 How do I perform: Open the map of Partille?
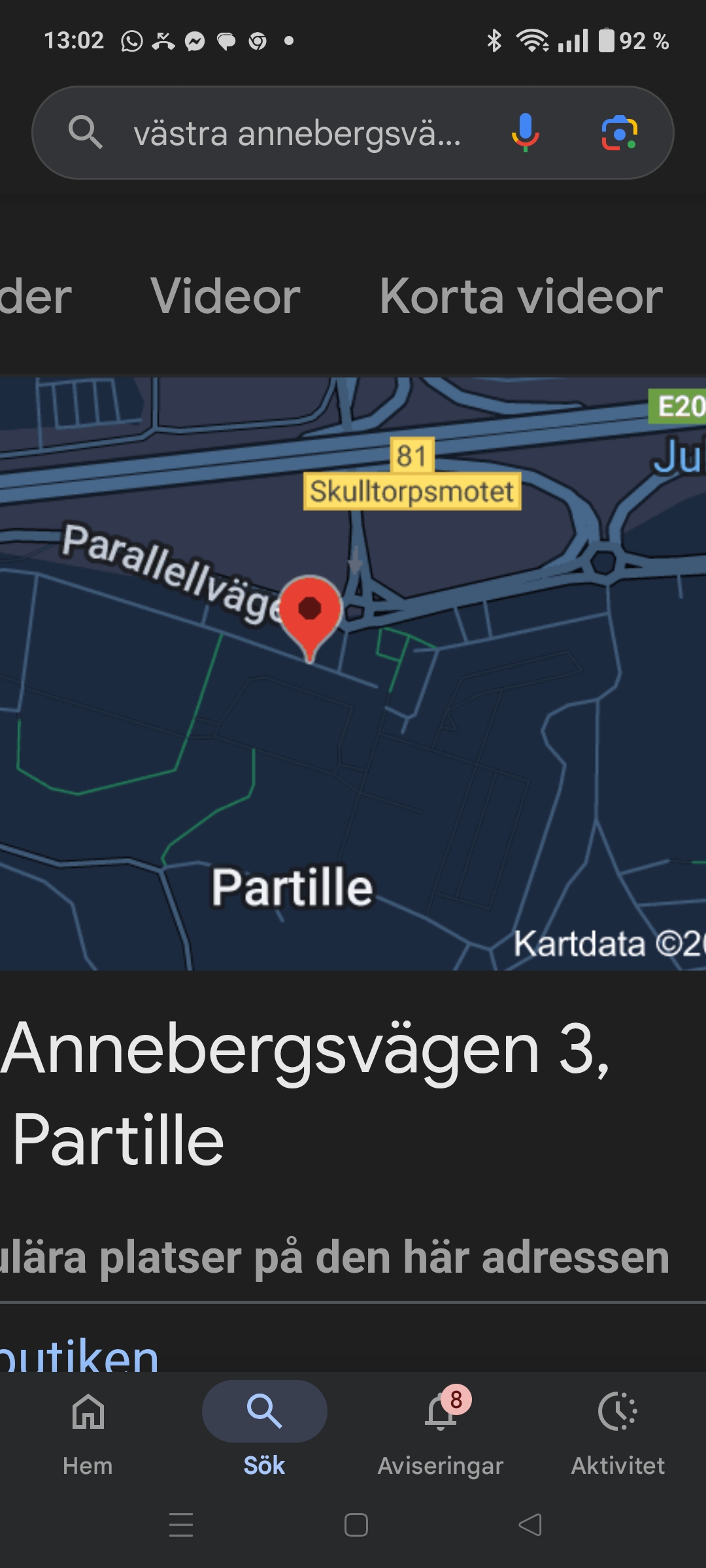coord(353,673)
